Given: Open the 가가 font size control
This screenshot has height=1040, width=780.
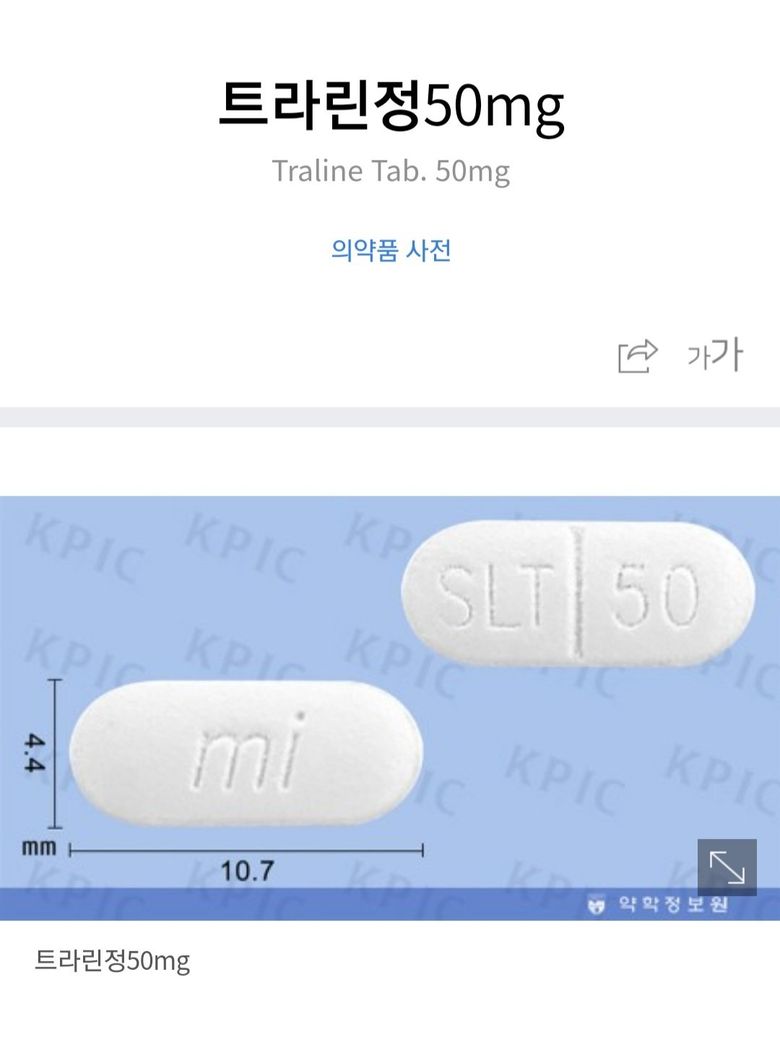Looking at the screenshot, I should [715, 355].
